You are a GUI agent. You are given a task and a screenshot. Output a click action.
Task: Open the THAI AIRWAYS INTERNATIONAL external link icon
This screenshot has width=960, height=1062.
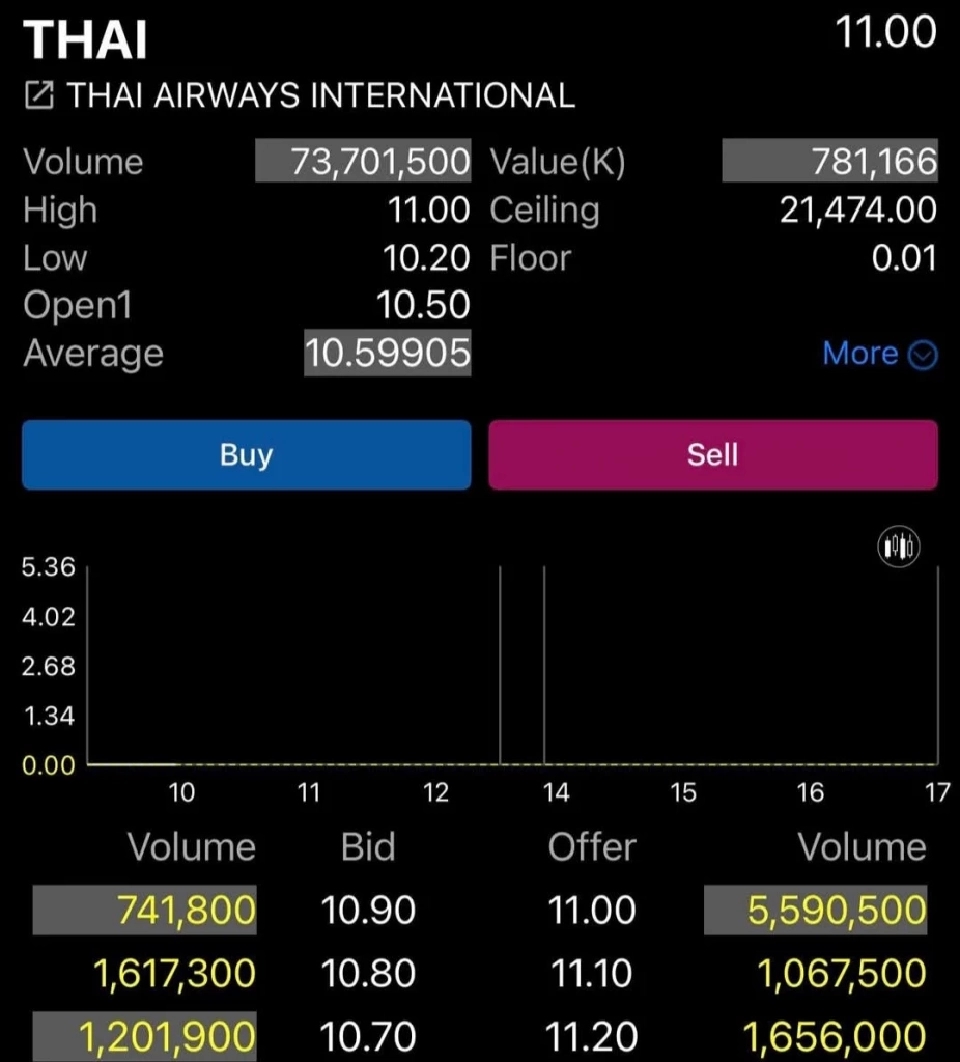(x=39, y=96)
